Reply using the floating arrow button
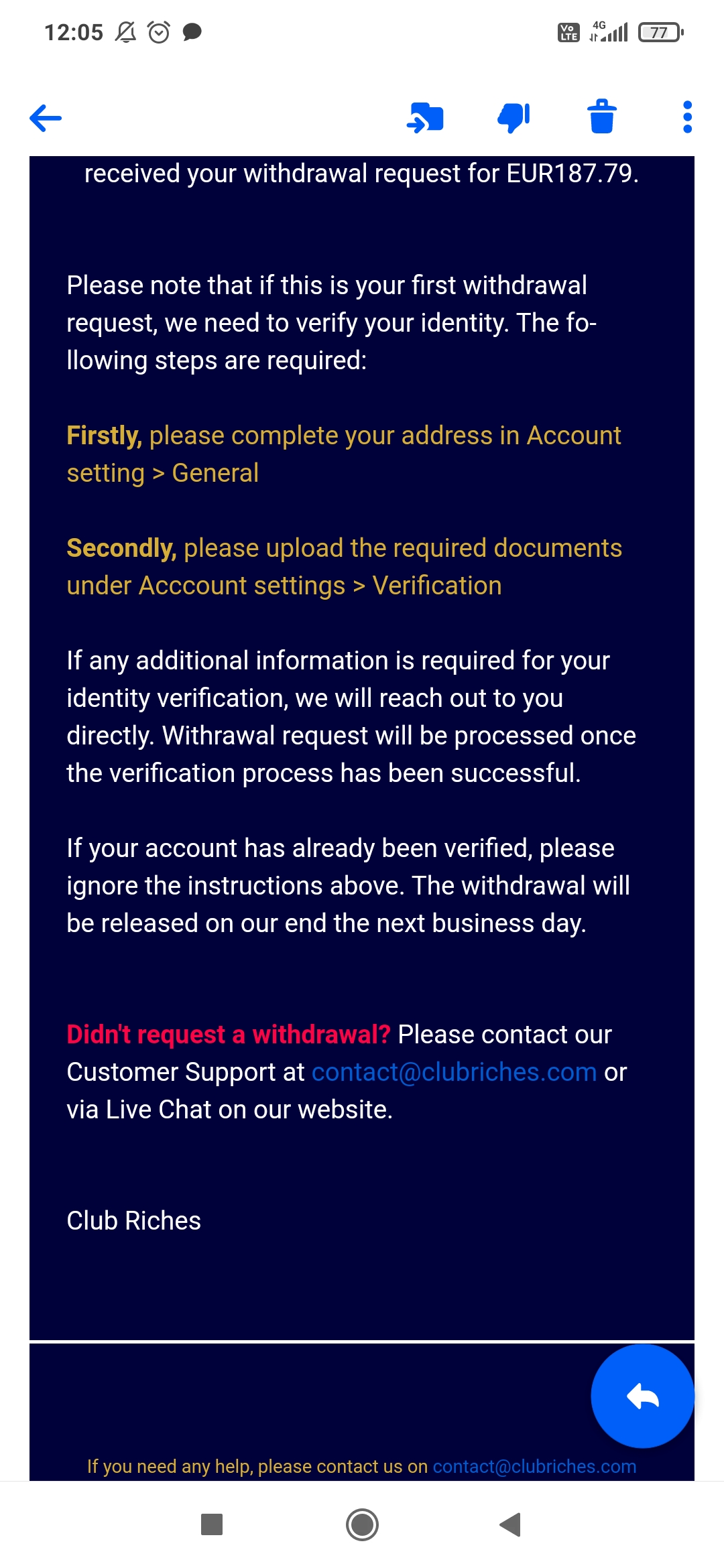Image resolution: width=724 pixels, height=1568 pixels. [x=642, y=1396]
